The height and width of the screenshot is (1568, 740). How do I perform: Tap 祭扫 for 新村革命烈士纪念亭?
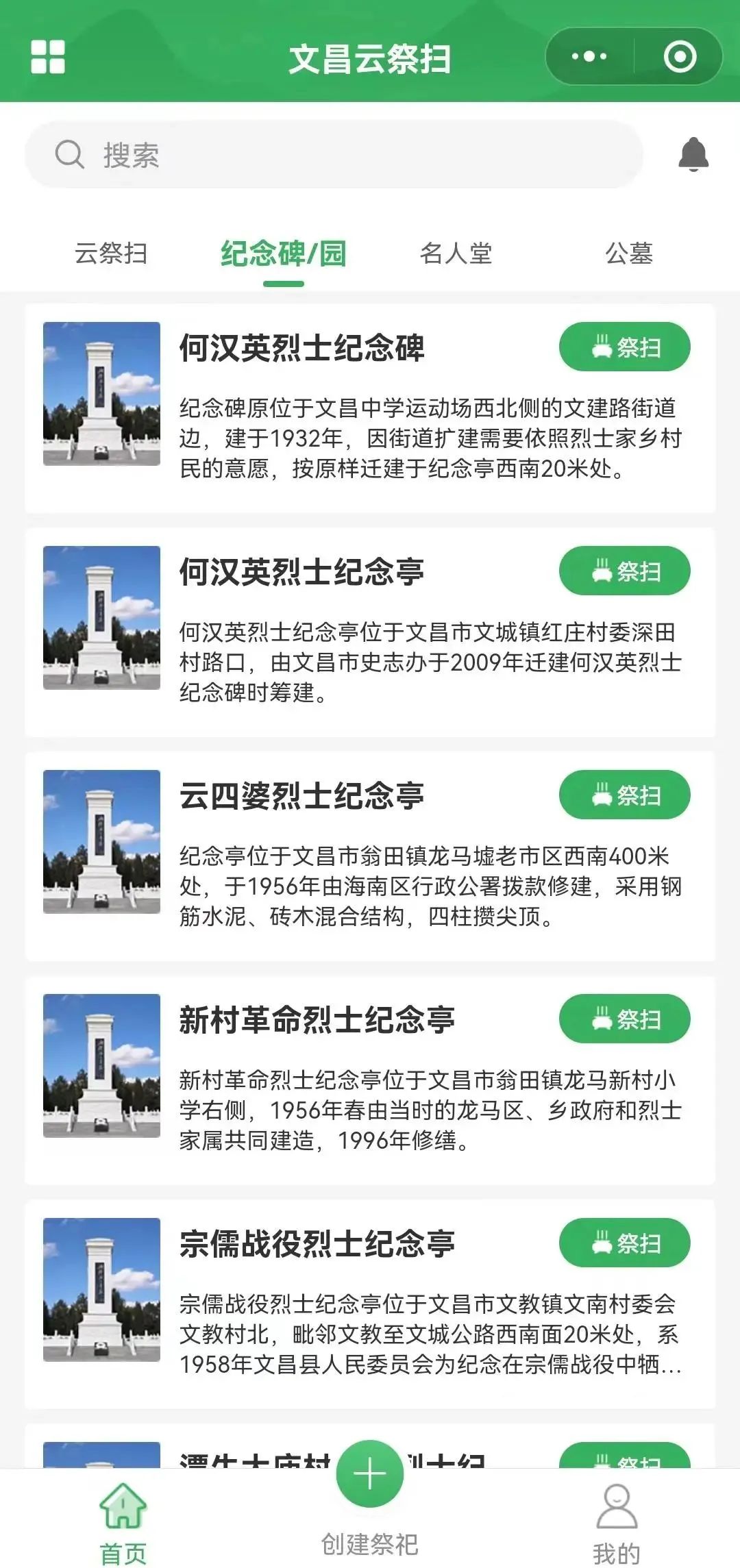point(625,1019)
